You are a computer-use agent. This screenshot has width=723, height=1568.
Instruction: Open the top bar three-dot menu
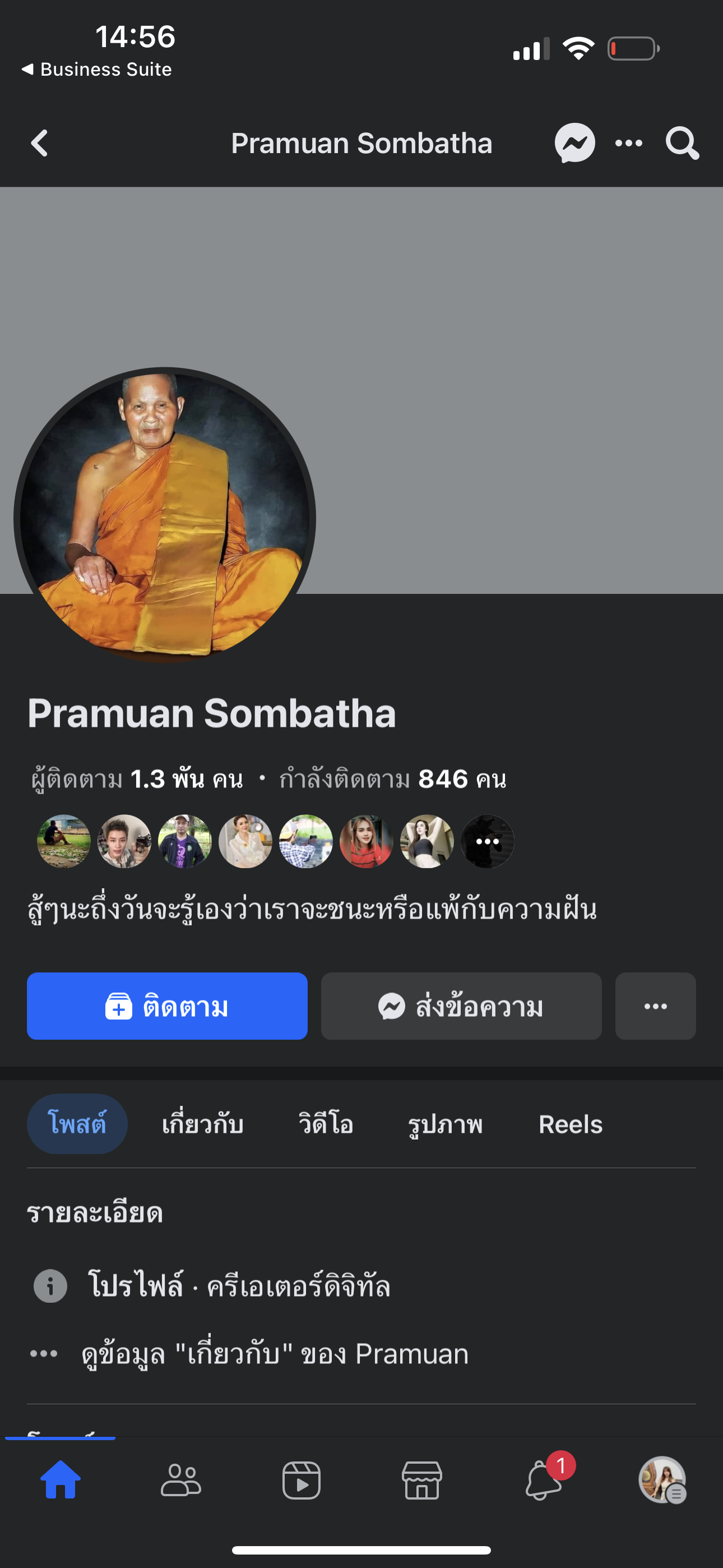[629, 144]
